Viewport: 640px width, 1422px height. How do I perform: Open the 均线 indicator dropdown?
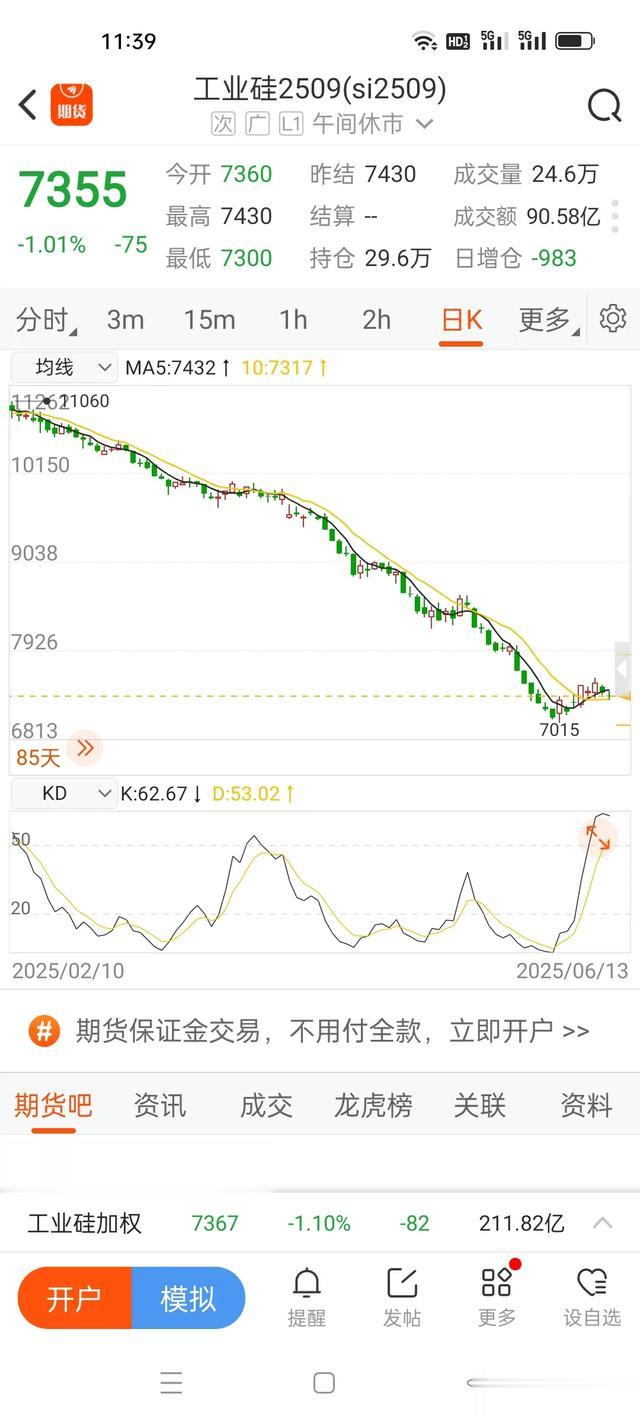point(64,368)
